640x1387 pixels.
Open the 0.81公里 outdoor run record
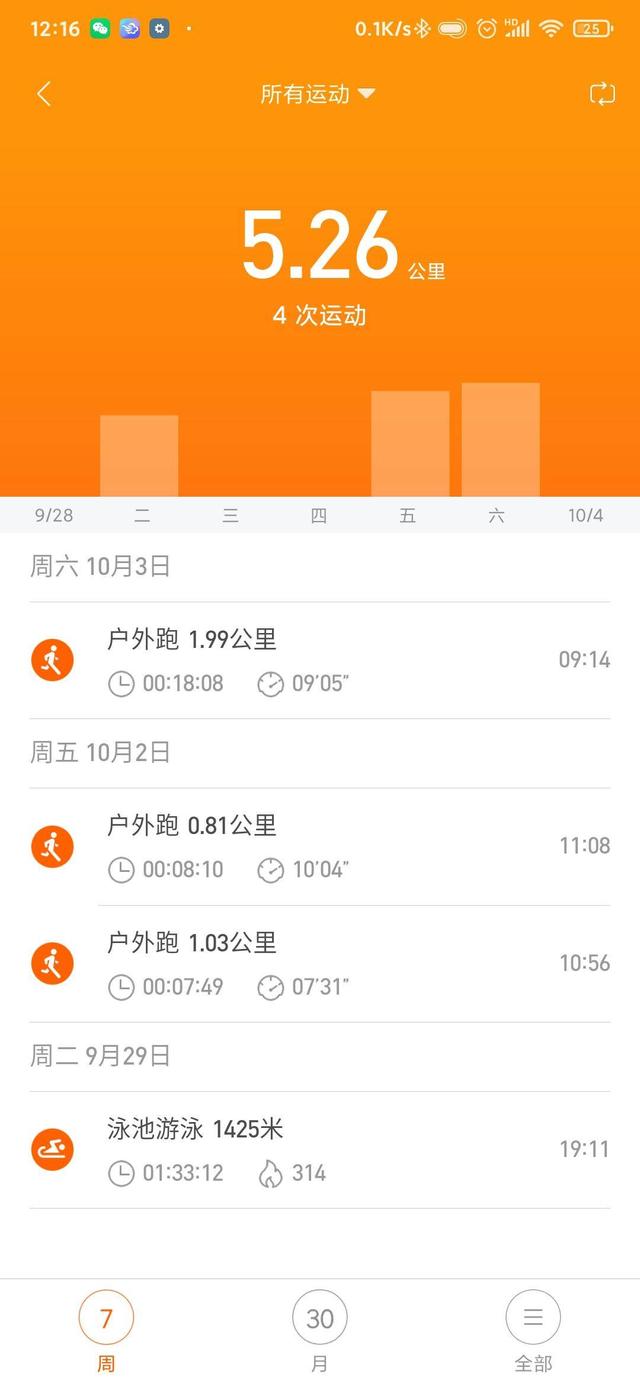pos(320,846)
